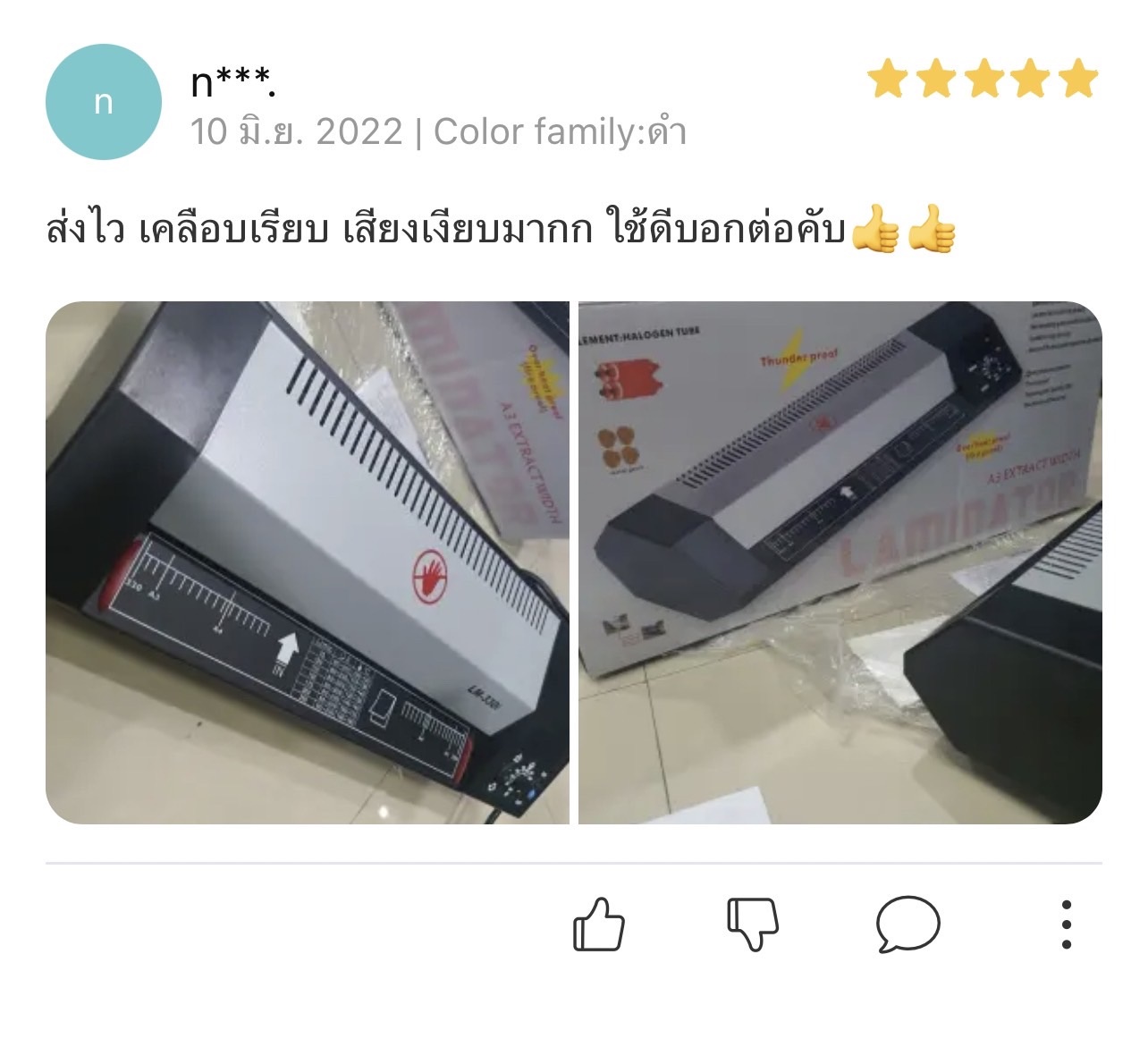Viewport: 1148px width, 1047px height.
Task: Open the first laminator review photo
Action: pyautogui.click(x=307, y=562)
